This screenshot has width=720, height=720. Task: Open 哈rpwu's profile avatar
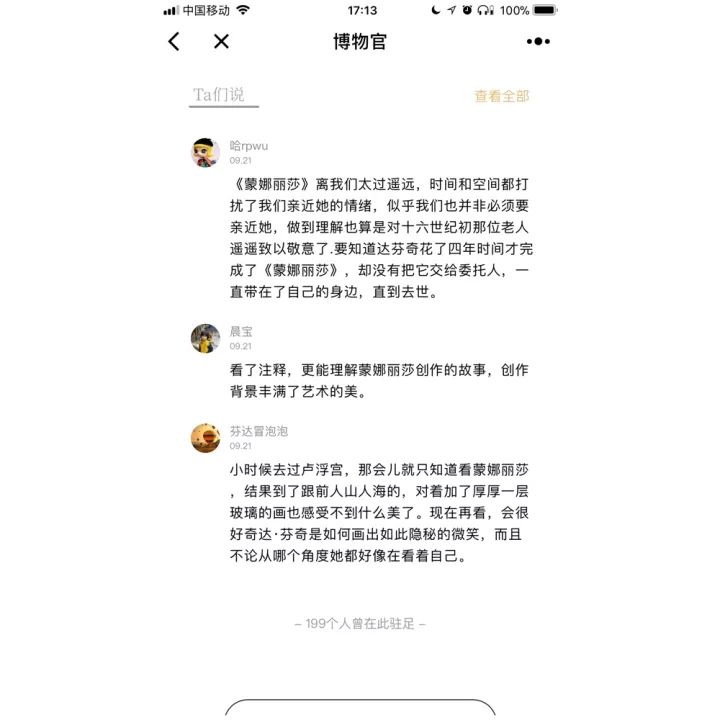click(206, 152)
